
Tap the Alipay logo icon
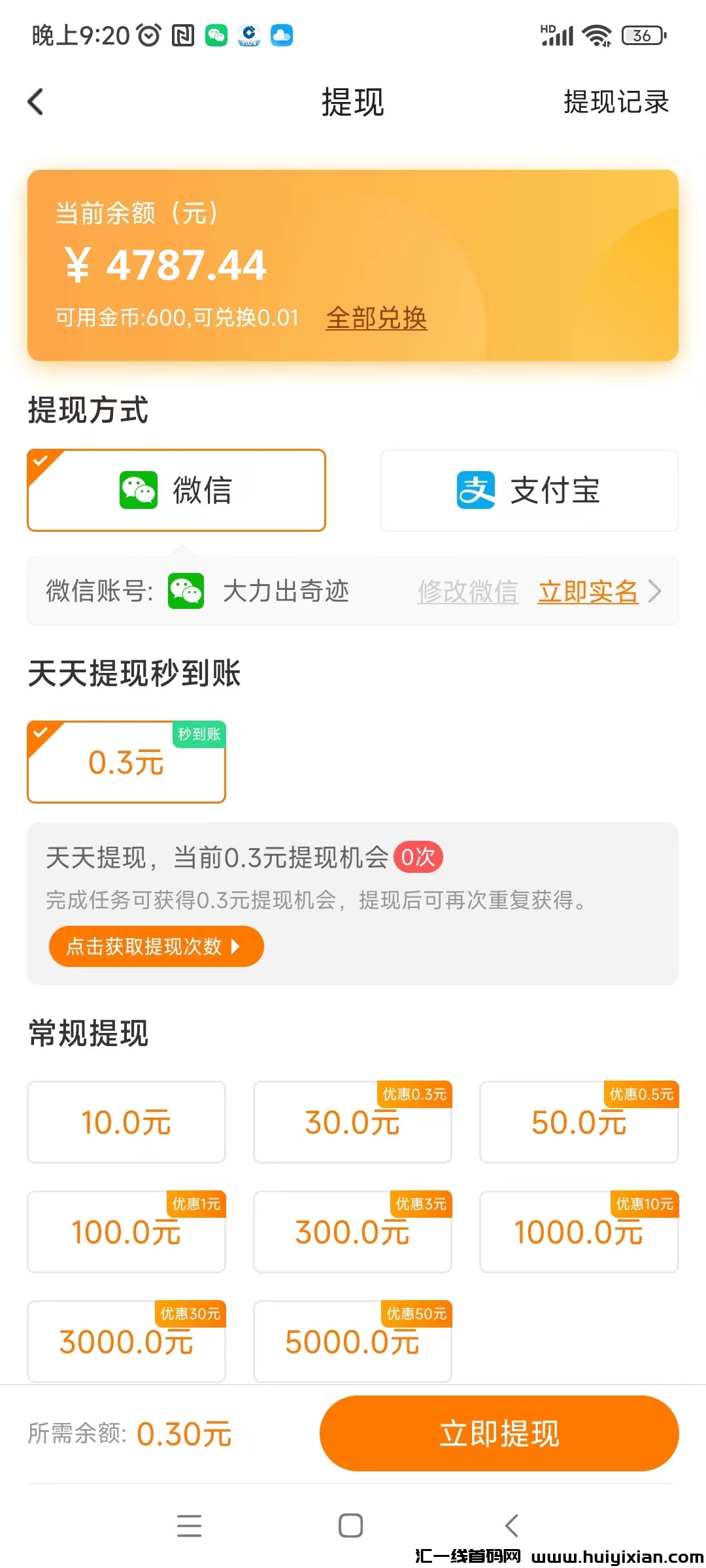[476, 491]
